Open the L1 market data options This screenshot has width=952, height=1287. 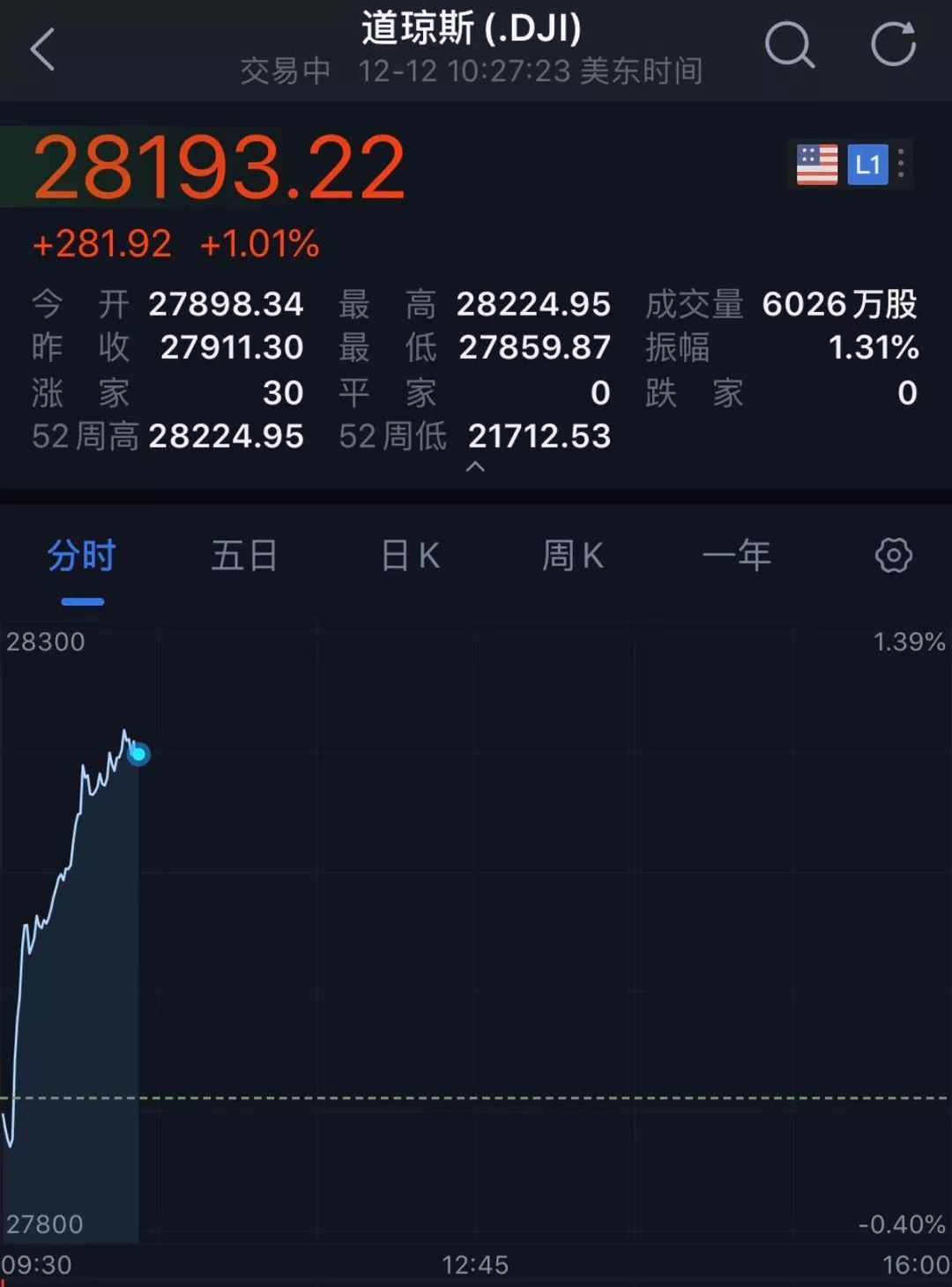(x=867, y=164)
